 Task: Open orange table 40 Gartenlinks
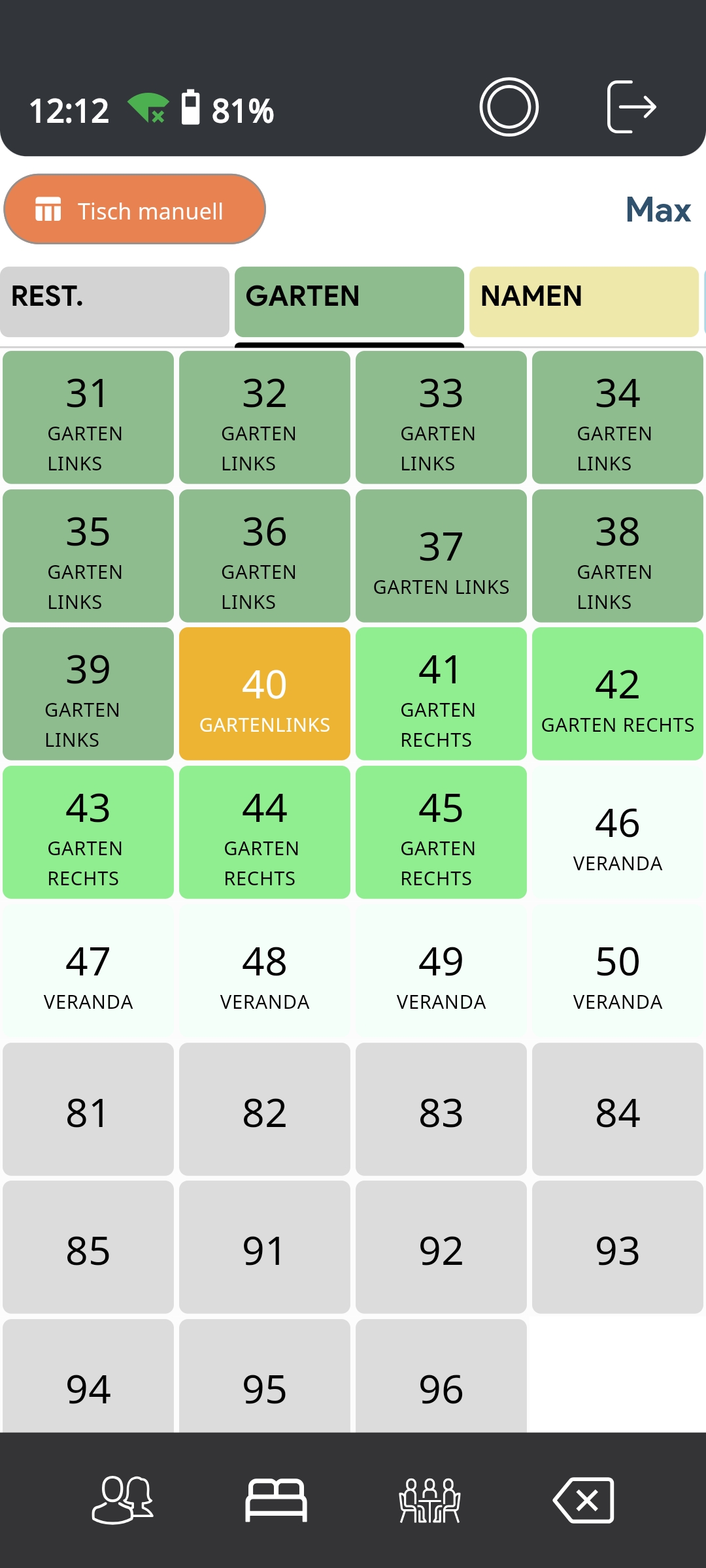[265, 694]
